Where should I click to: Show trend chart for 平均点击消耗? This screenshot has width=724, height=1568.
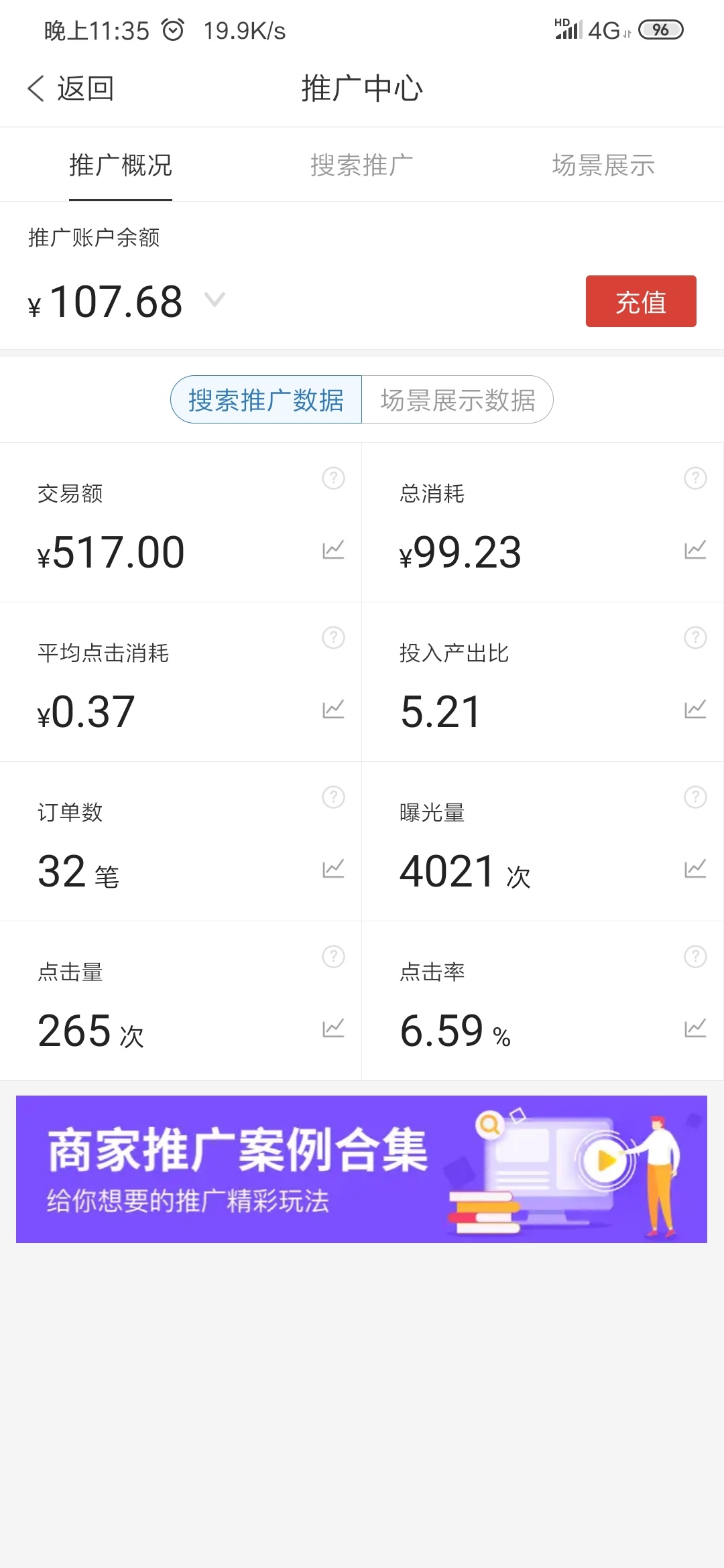point(333,709)
